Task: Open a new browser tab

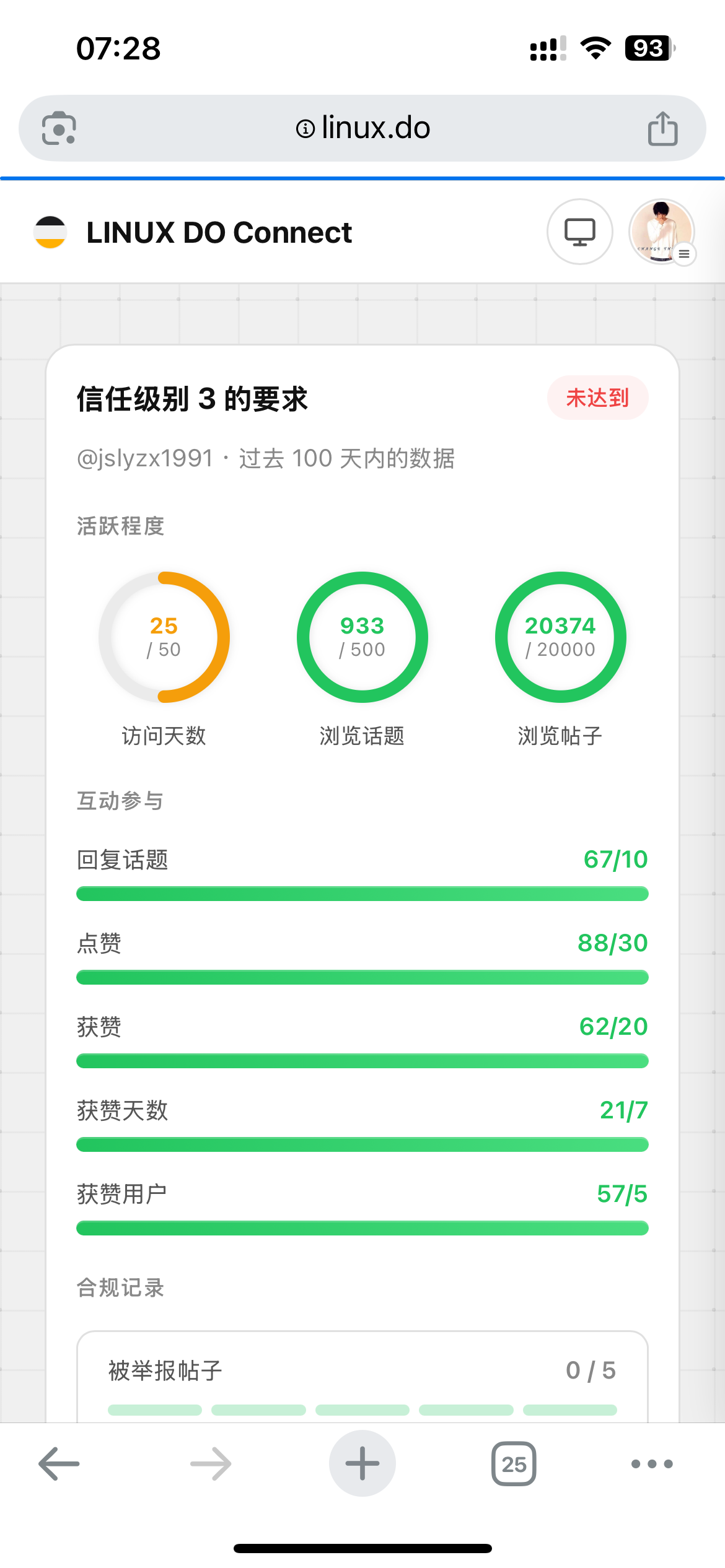Action: (362, 1463)
